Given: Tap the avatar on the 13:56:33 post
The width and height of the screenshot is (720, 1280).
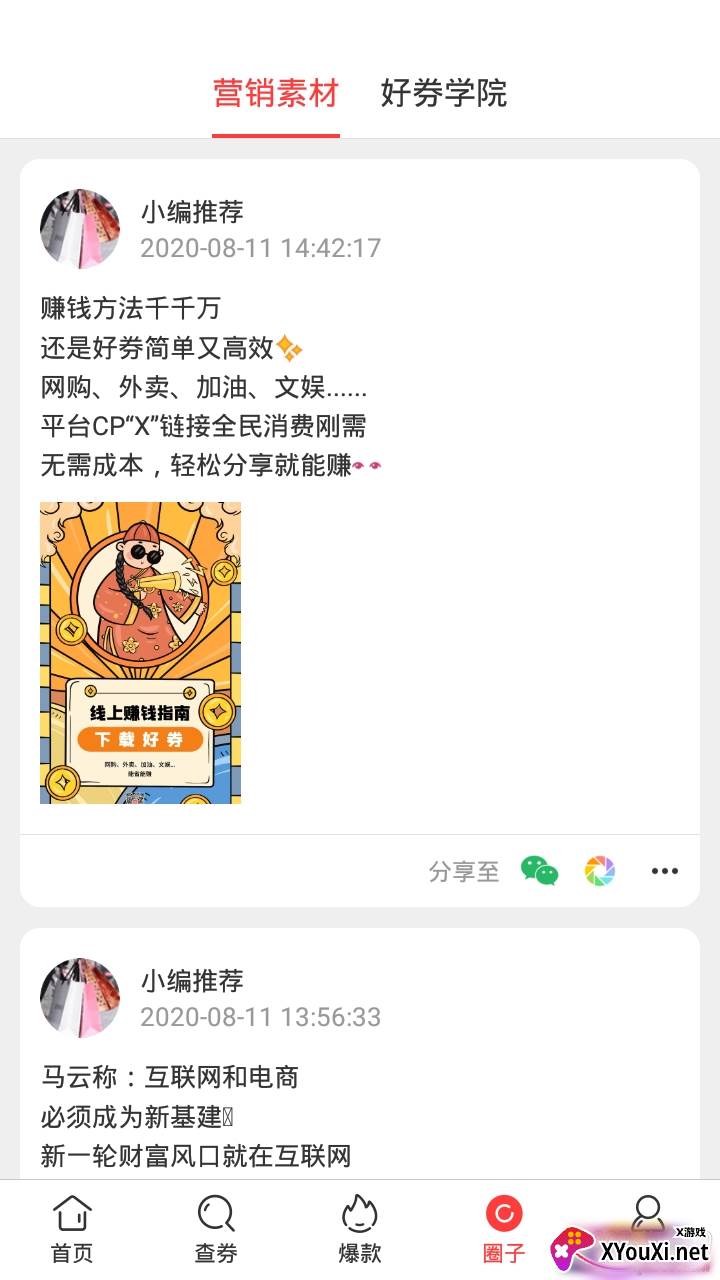Looking at the screenshot, I should tap(80, 998).
